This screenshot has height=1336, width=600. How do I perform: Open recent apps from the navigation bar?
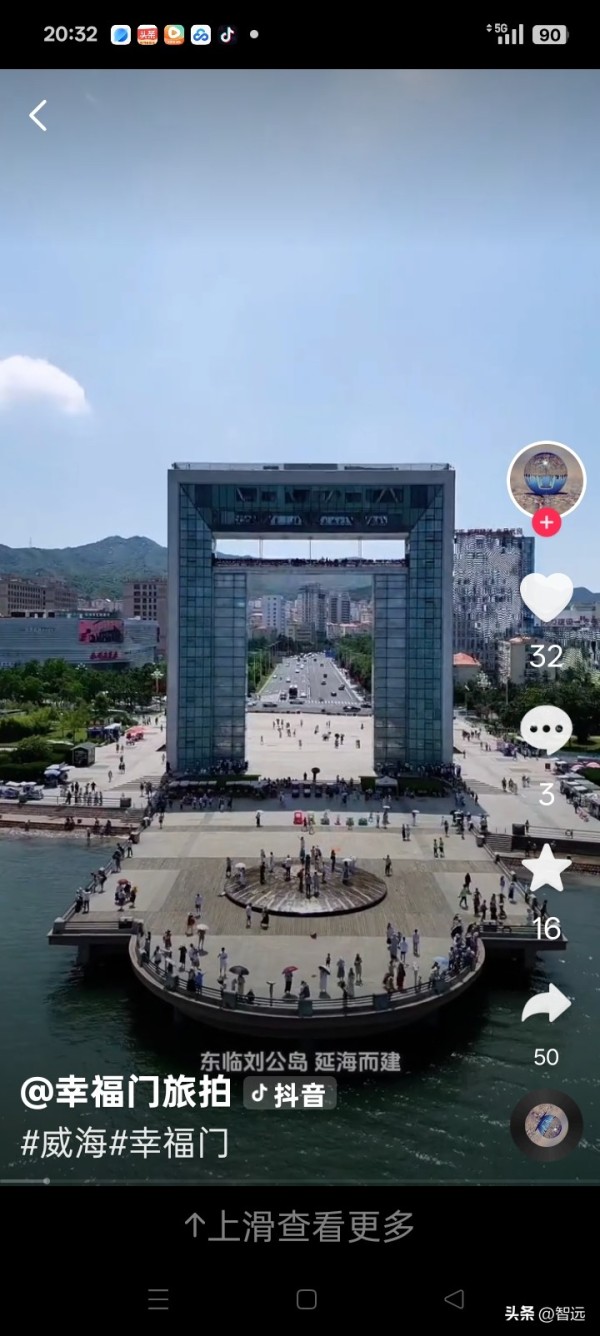pyautogui.click(x=158, y=1299)
